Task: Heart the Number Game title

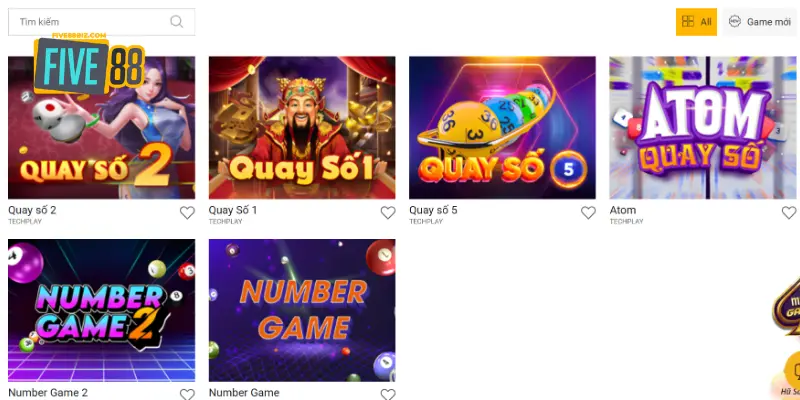Action: click(x=388, y=395)
